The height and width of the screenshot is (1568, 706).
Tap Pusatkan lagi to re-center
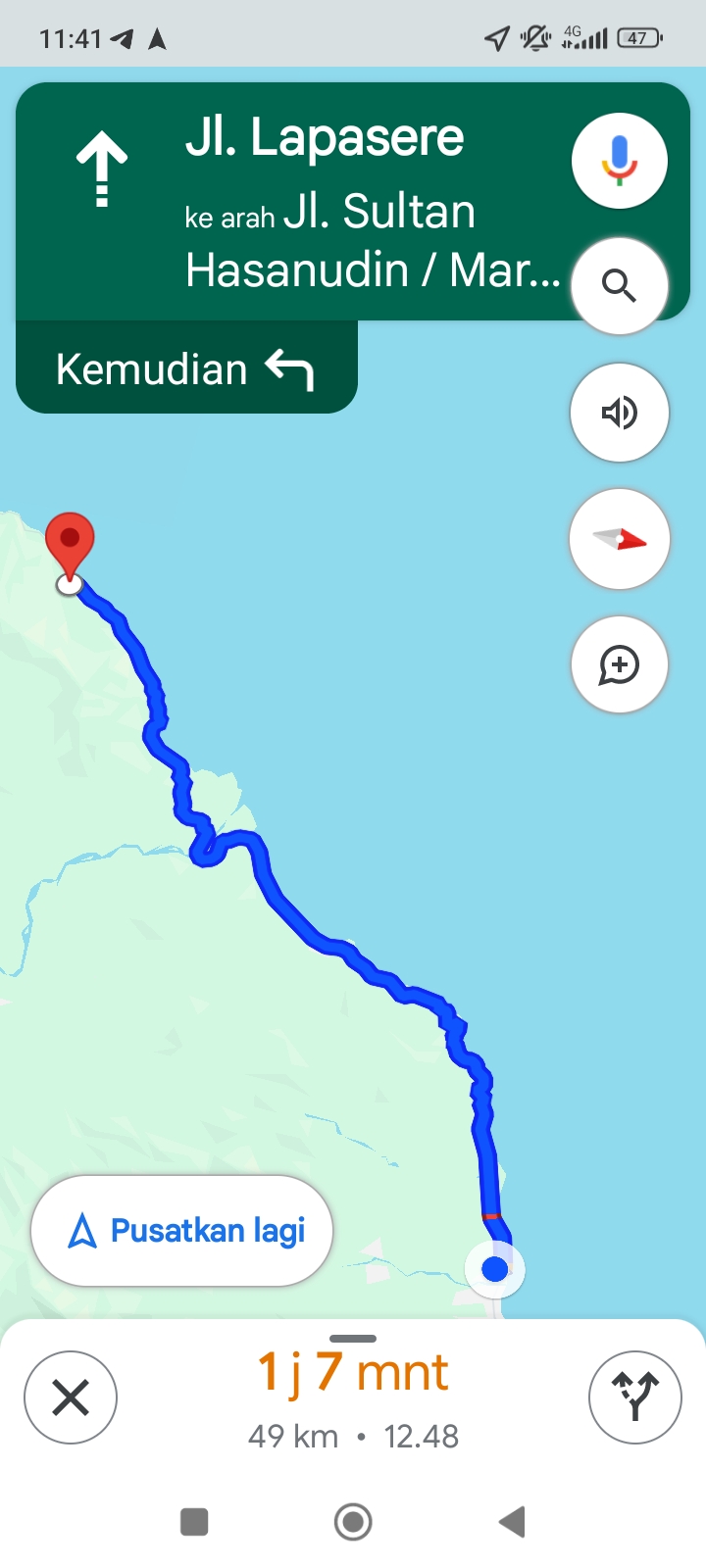(182, 1231)
